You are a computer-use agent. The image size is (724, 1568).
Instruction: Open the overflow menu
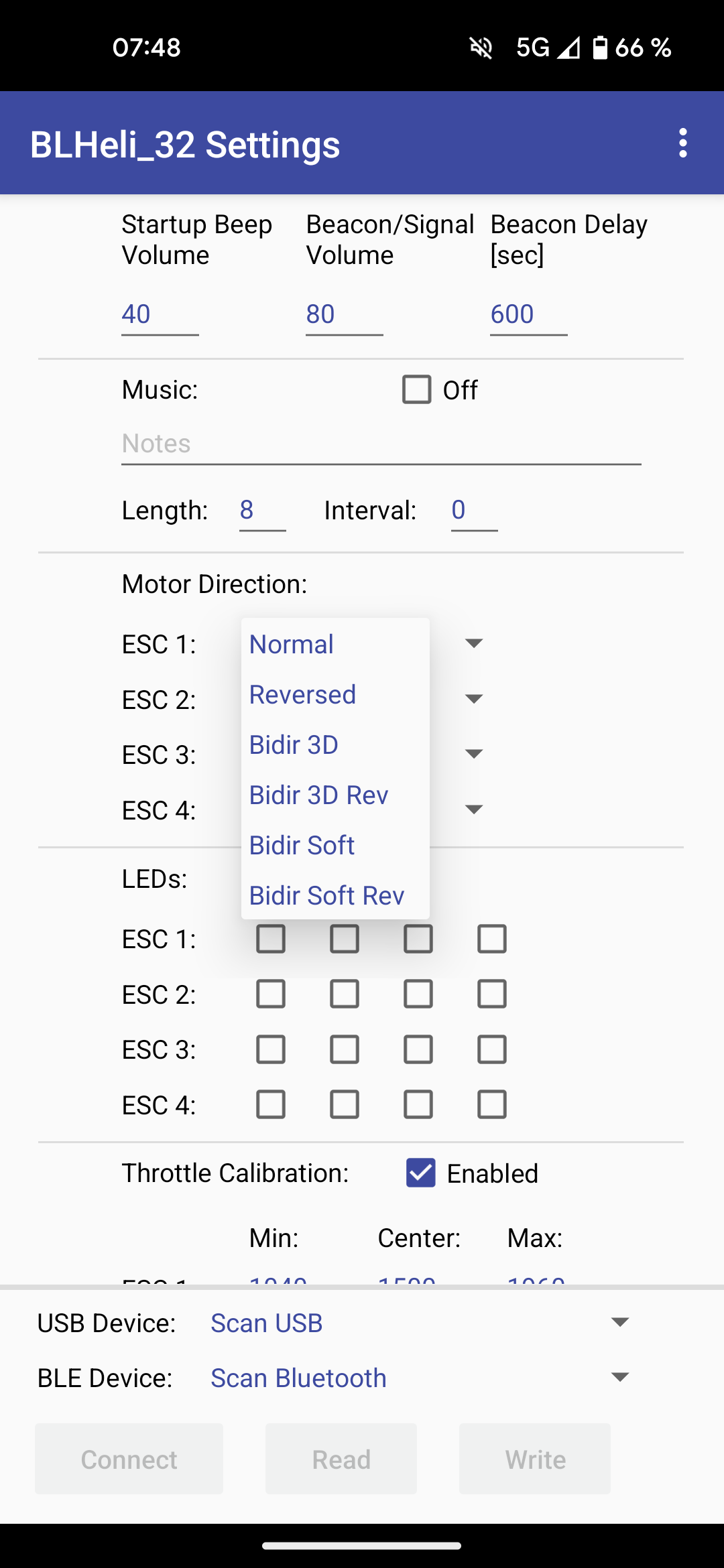click(682, 143)
